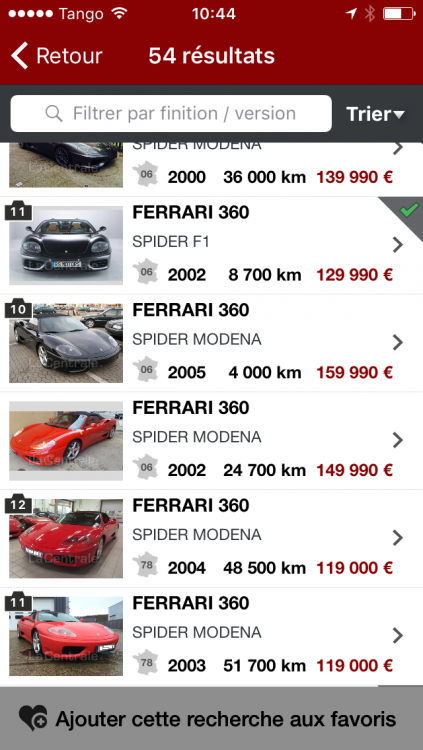Open the Trier sort dropdown
This screenshot has width=423, height=750.
[x=375, y=114]
